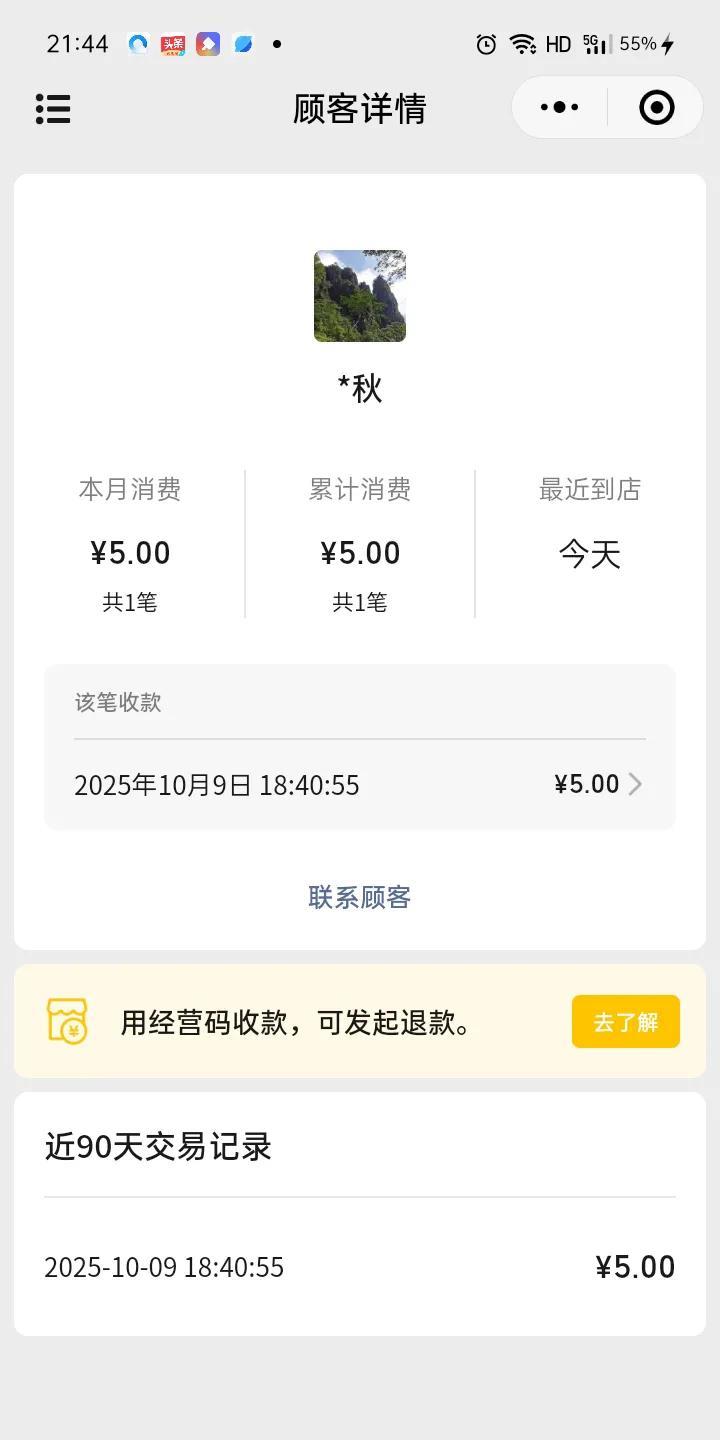This screenshot has height=1440, width=720.
Task: Open the 2025-10-09 18:40:55 transaction record
Action: click(359, 1267)
